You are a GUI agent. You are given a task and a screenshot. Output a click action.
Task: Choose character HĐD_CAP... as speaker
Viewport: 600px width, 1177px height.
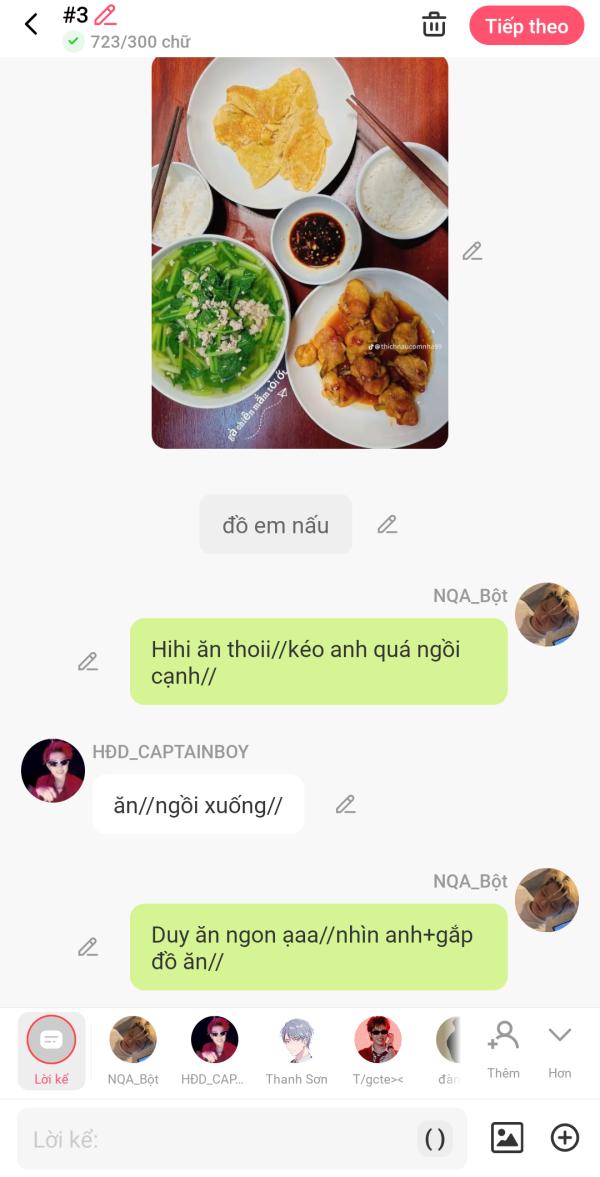(214, 1049)
